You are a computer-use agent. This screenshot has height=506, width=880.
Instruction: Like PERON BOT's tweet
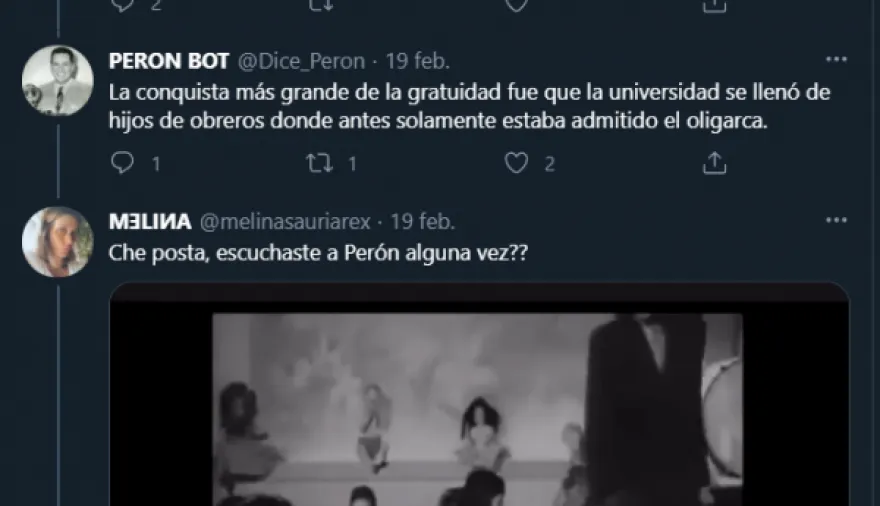tap(516, 163)
